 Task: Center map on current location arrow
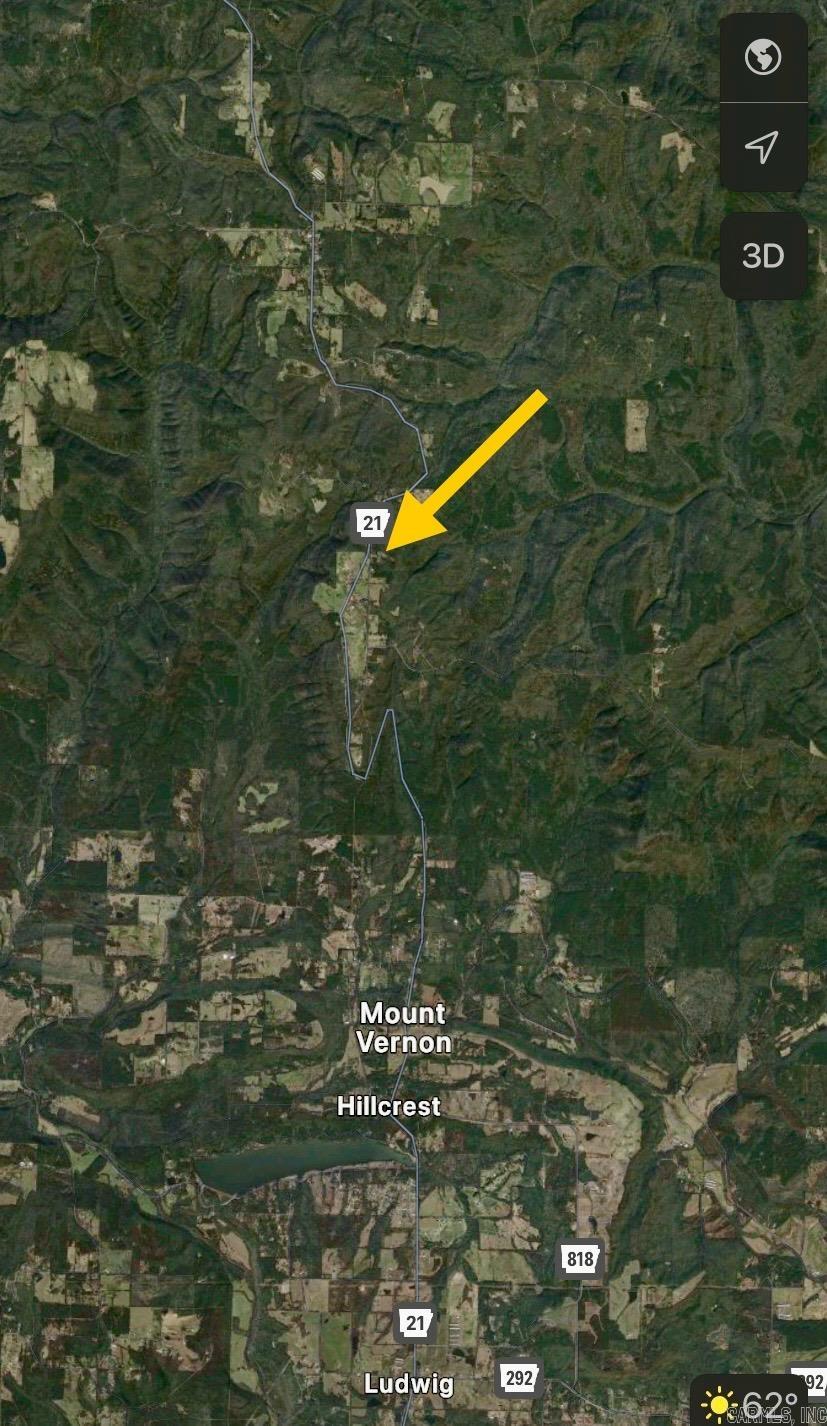[x=763, y=148]
